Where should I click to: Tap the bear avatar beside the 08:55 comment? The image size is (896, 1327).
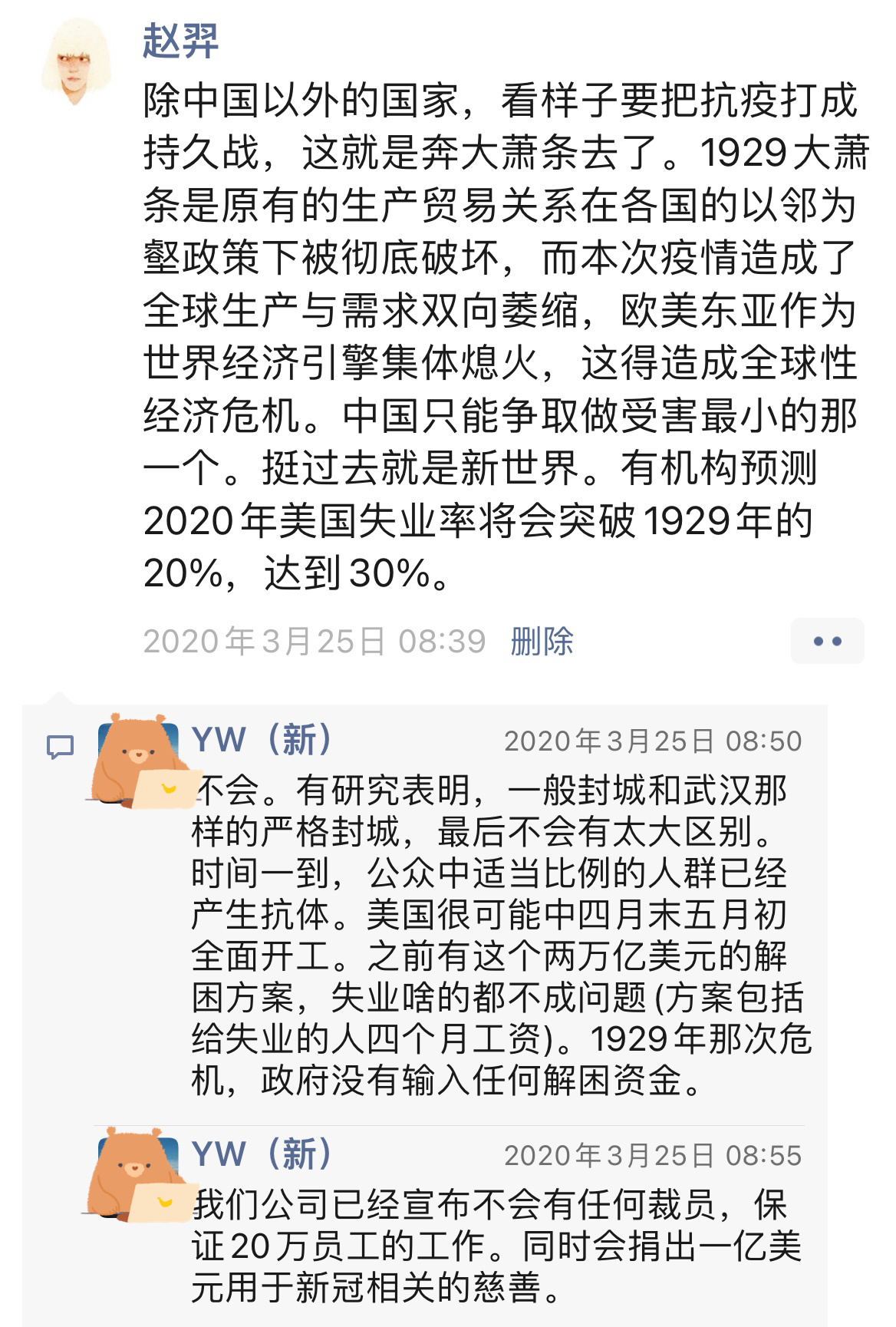coord(136,1174)
